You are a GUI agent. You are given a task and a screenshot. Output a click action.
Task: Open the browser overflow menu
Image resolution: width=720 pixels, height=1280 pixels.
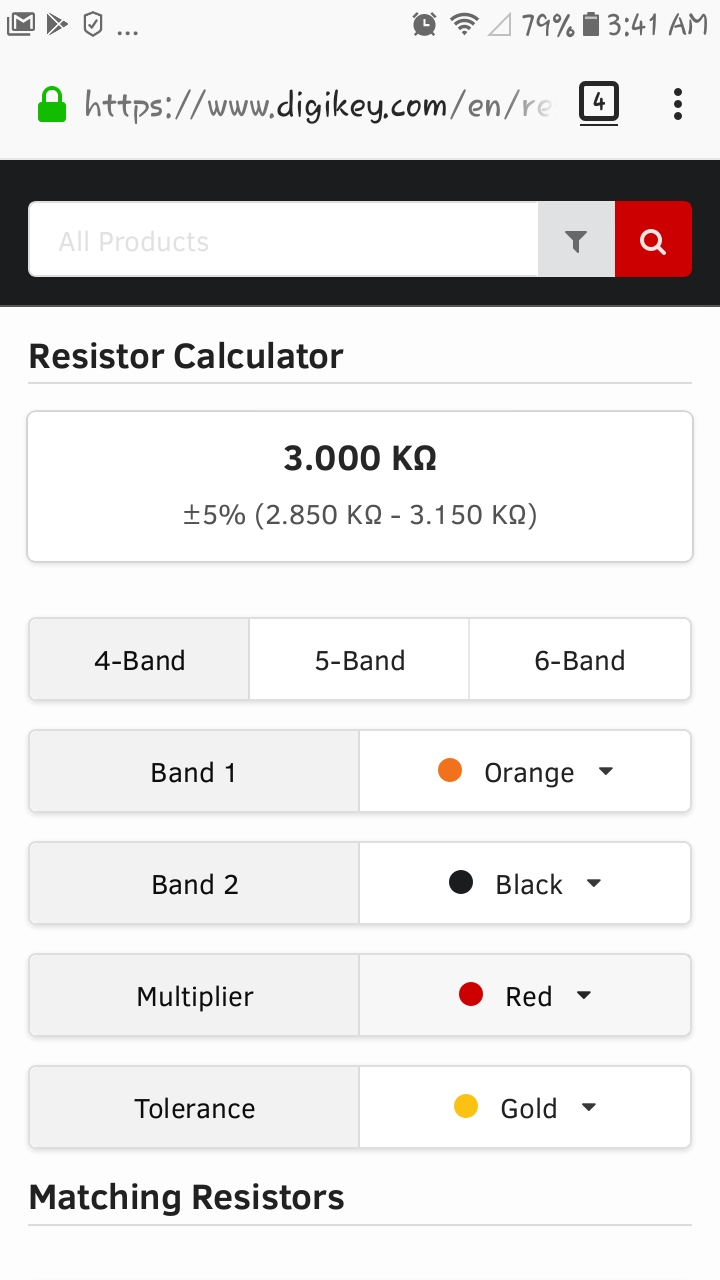pos(678,104)
